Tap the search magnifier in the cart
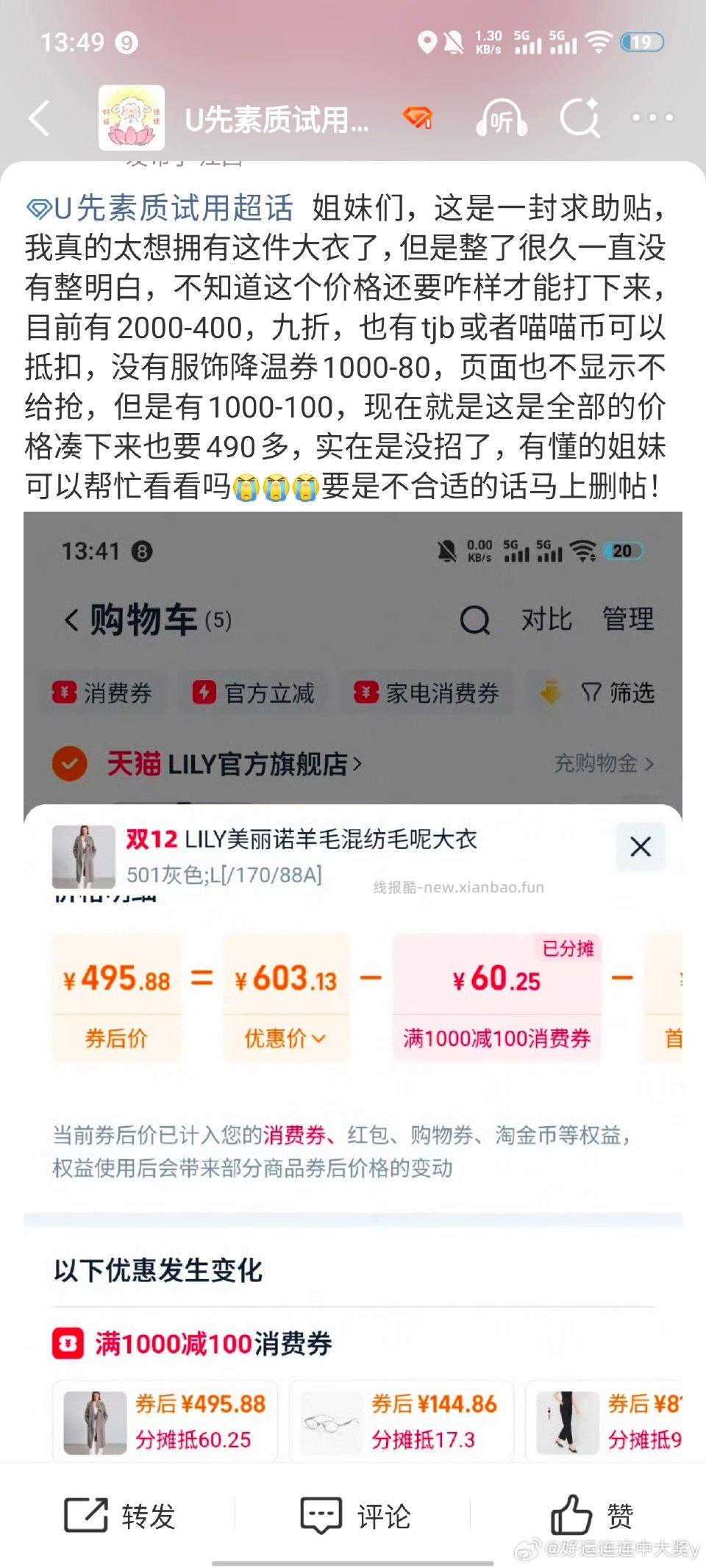 (473, 620)
